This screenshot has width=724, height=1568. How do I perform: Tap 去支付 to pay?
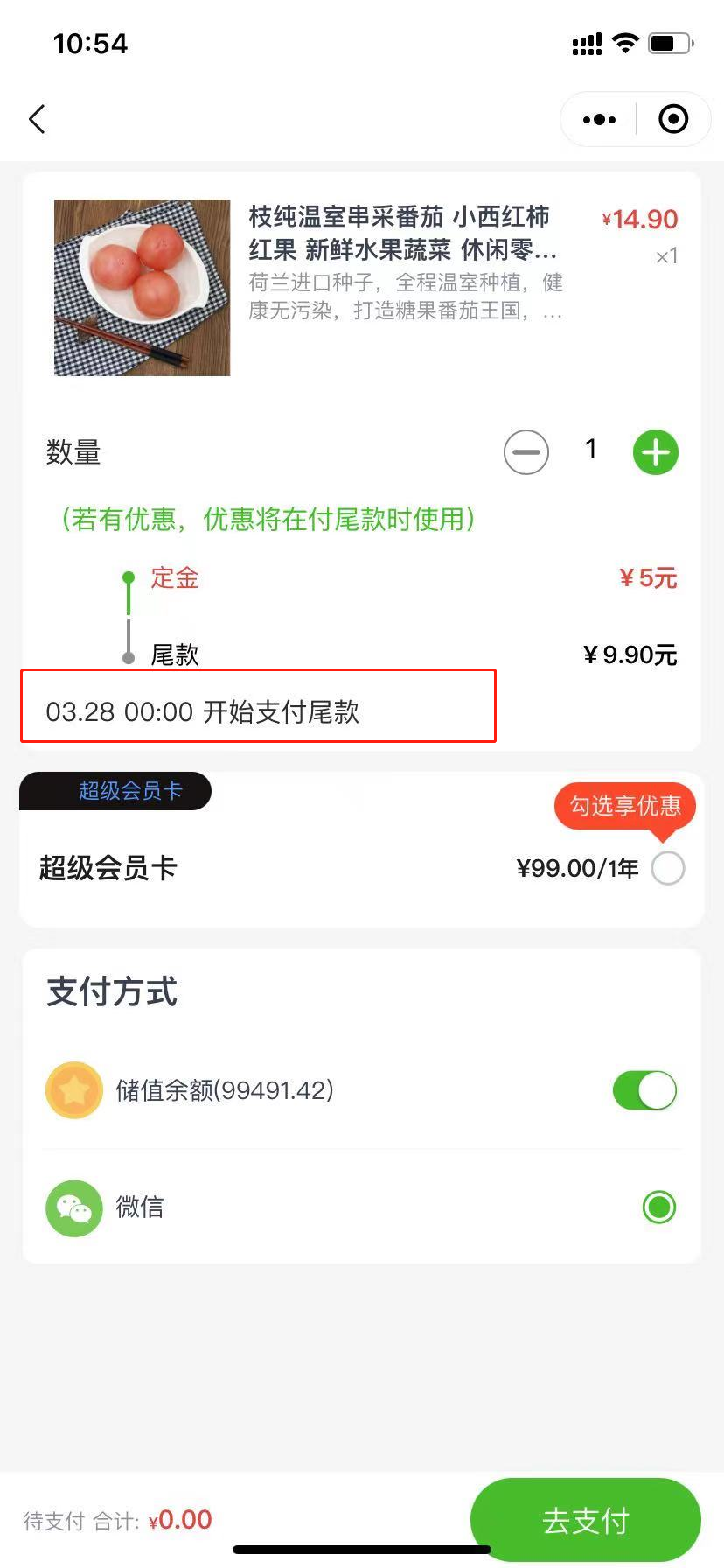(586, 1521)
